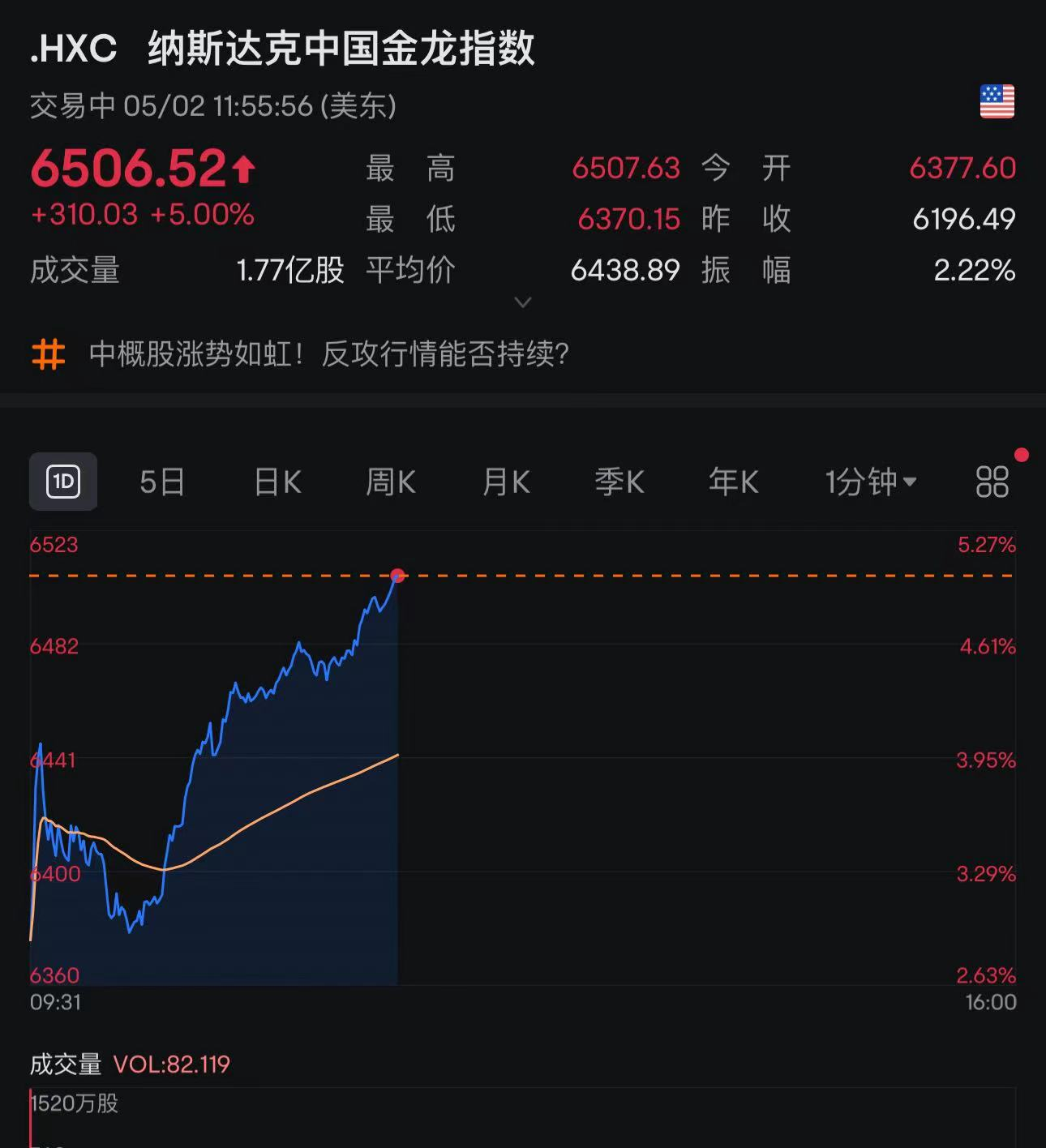Show the 季K chart
The width and height of the screenshot is (1046, 1148).
(x=619, y=482)
